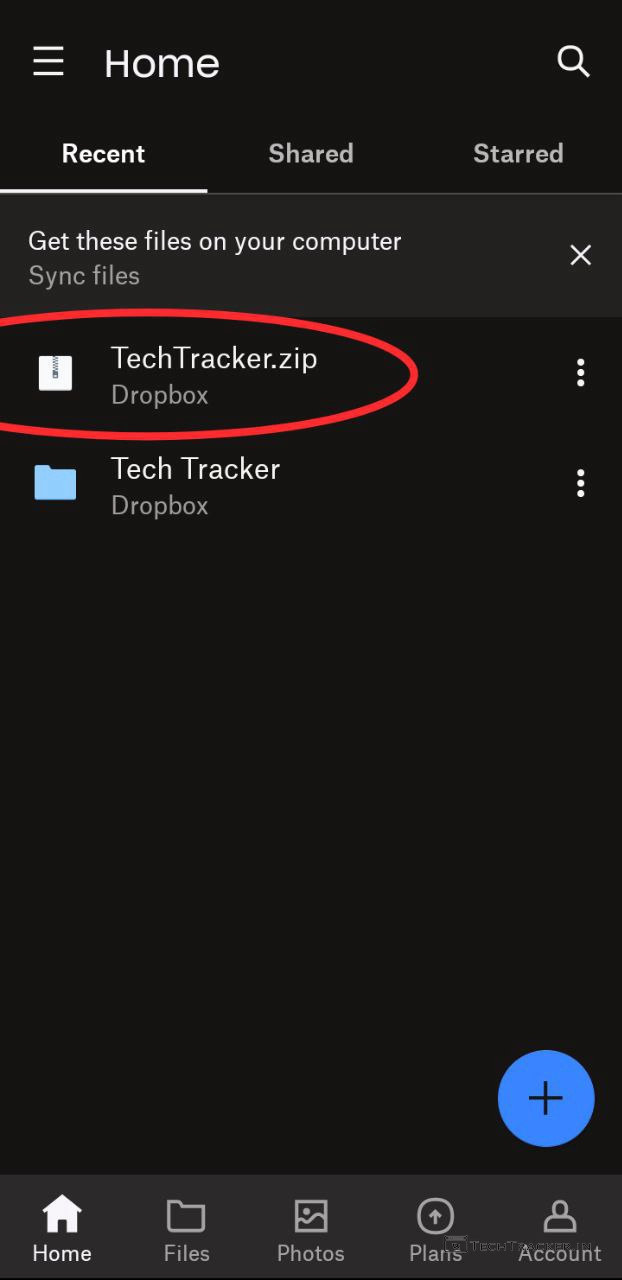Select the Recent tab
The image size is (622, 1280).
pos(103,154)
